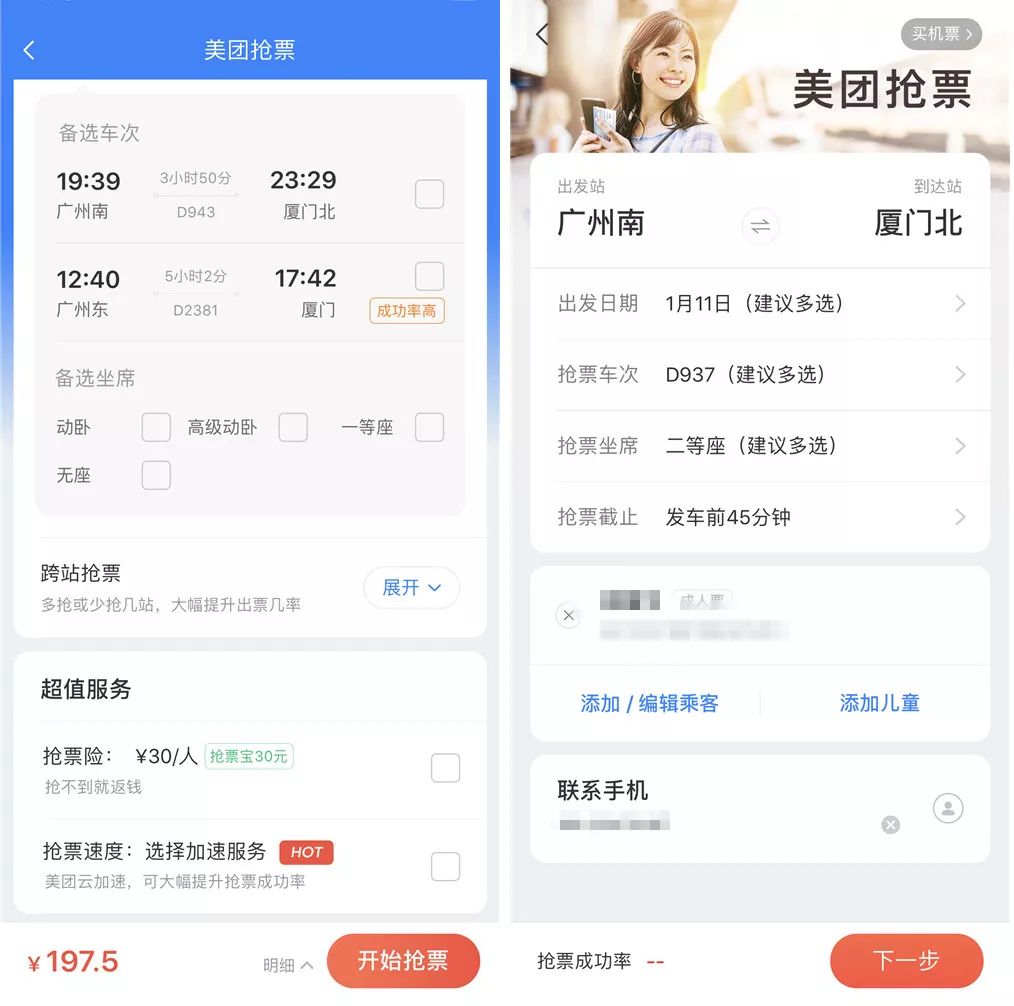
Task: Tap the 下一步 button
Action: [x=907, y=961]
